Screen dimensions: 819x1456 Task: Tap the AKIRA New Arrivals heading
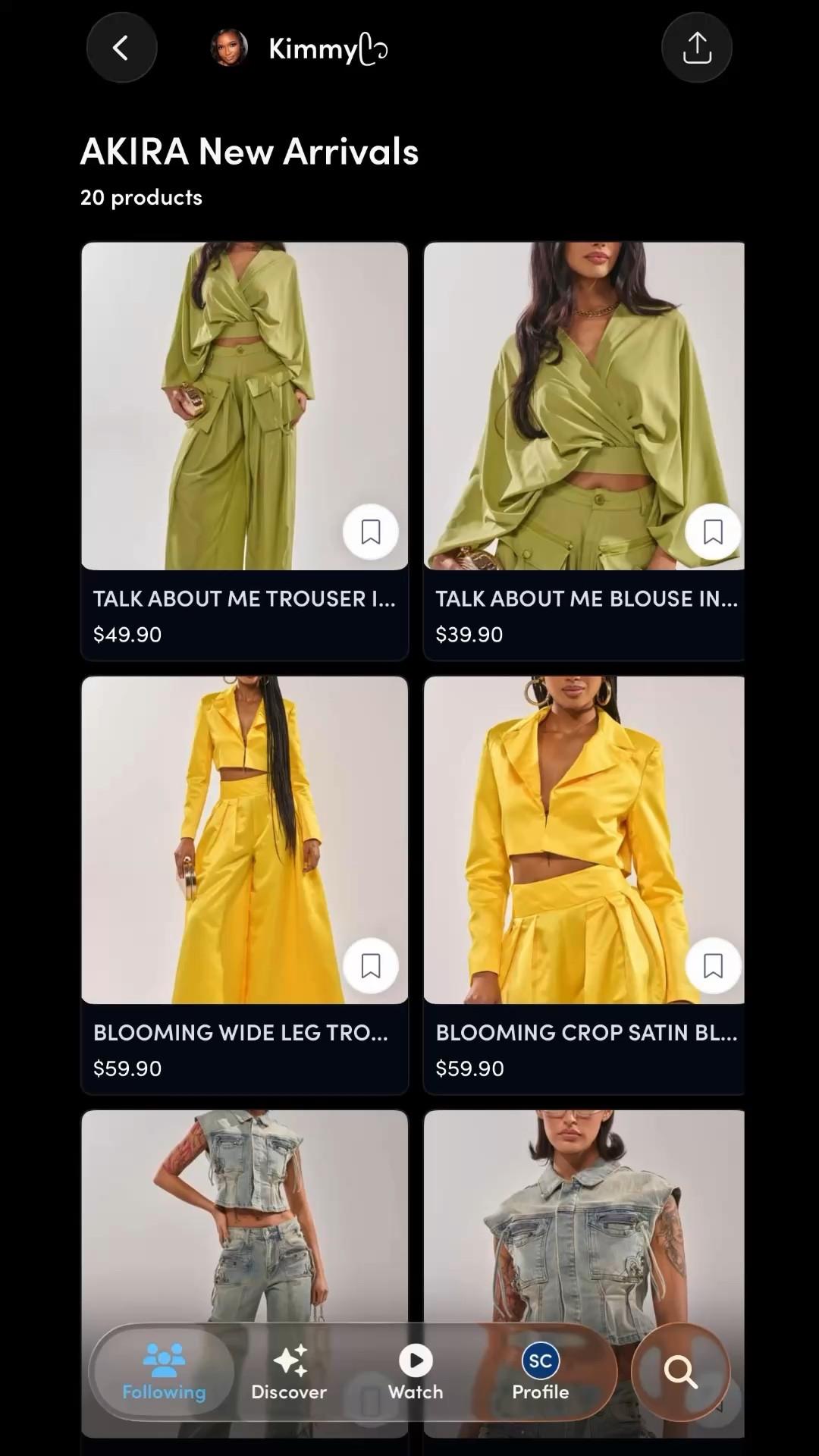(249, 151)
